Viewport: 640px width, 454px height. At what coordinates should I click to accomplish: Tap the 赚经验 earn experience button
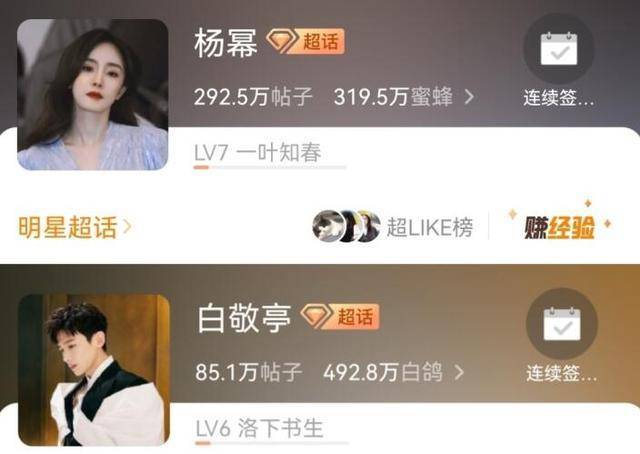click(558, 228)
